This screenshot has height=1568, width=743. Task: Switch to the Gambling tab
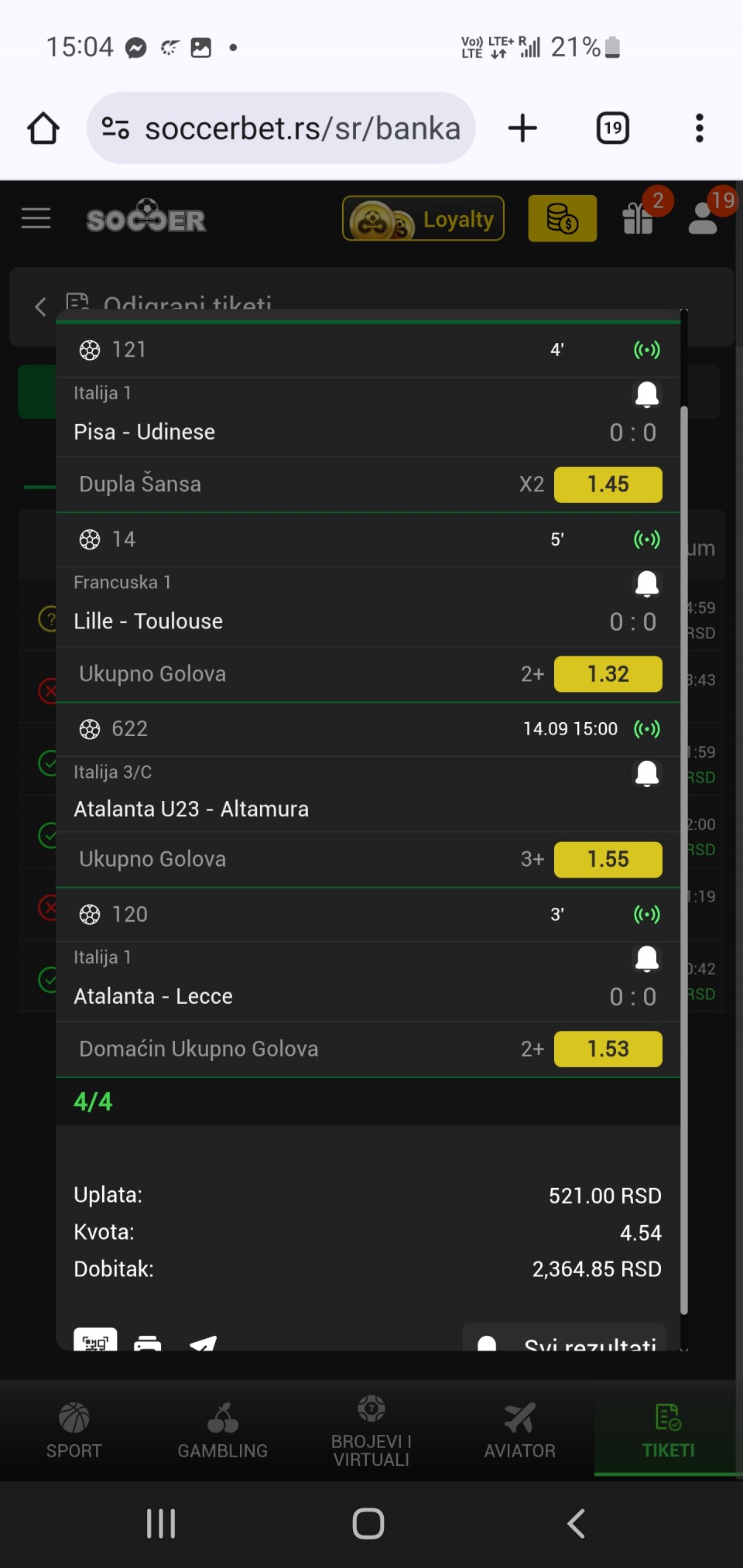point(223,1431)
